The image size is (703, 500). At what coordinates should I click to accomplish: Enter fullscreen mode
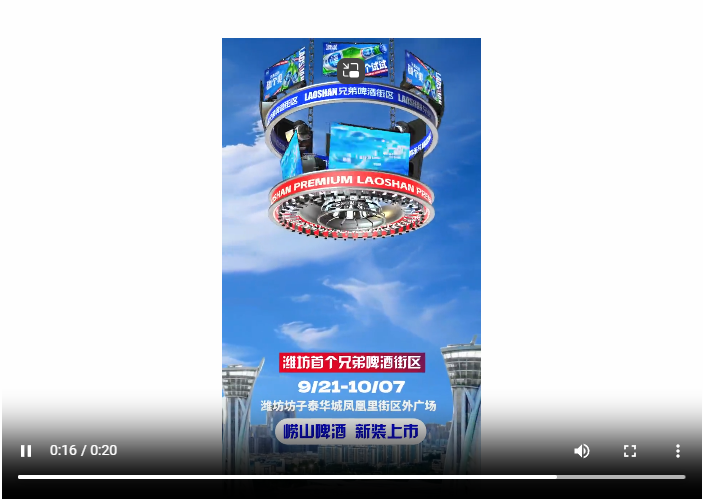coord(630,451)
